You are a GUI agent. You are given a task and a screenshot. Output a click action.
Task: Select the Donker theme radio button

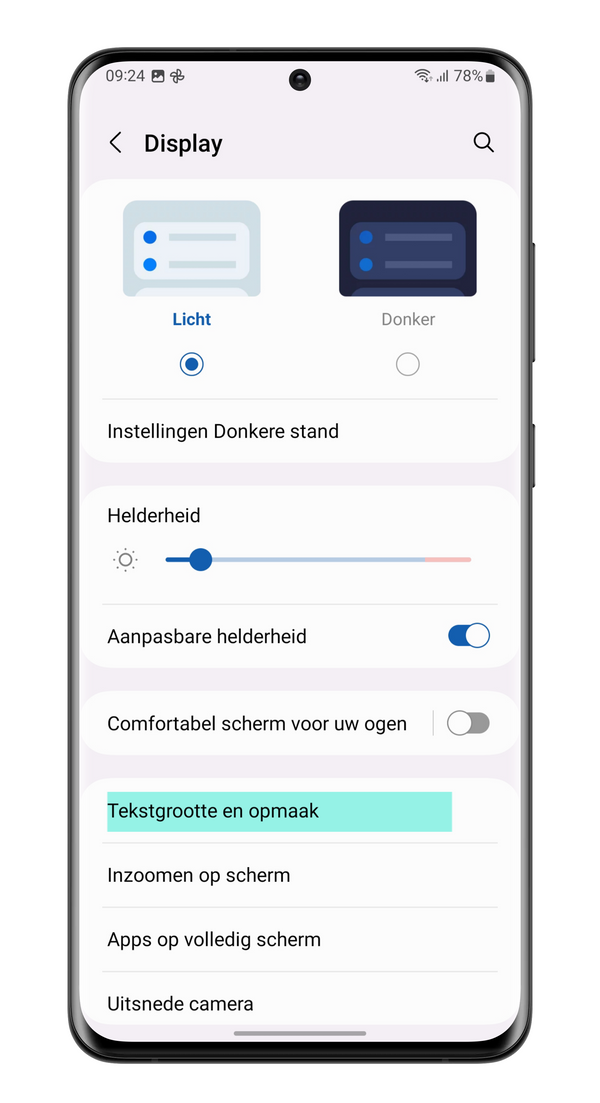[407, 364]
